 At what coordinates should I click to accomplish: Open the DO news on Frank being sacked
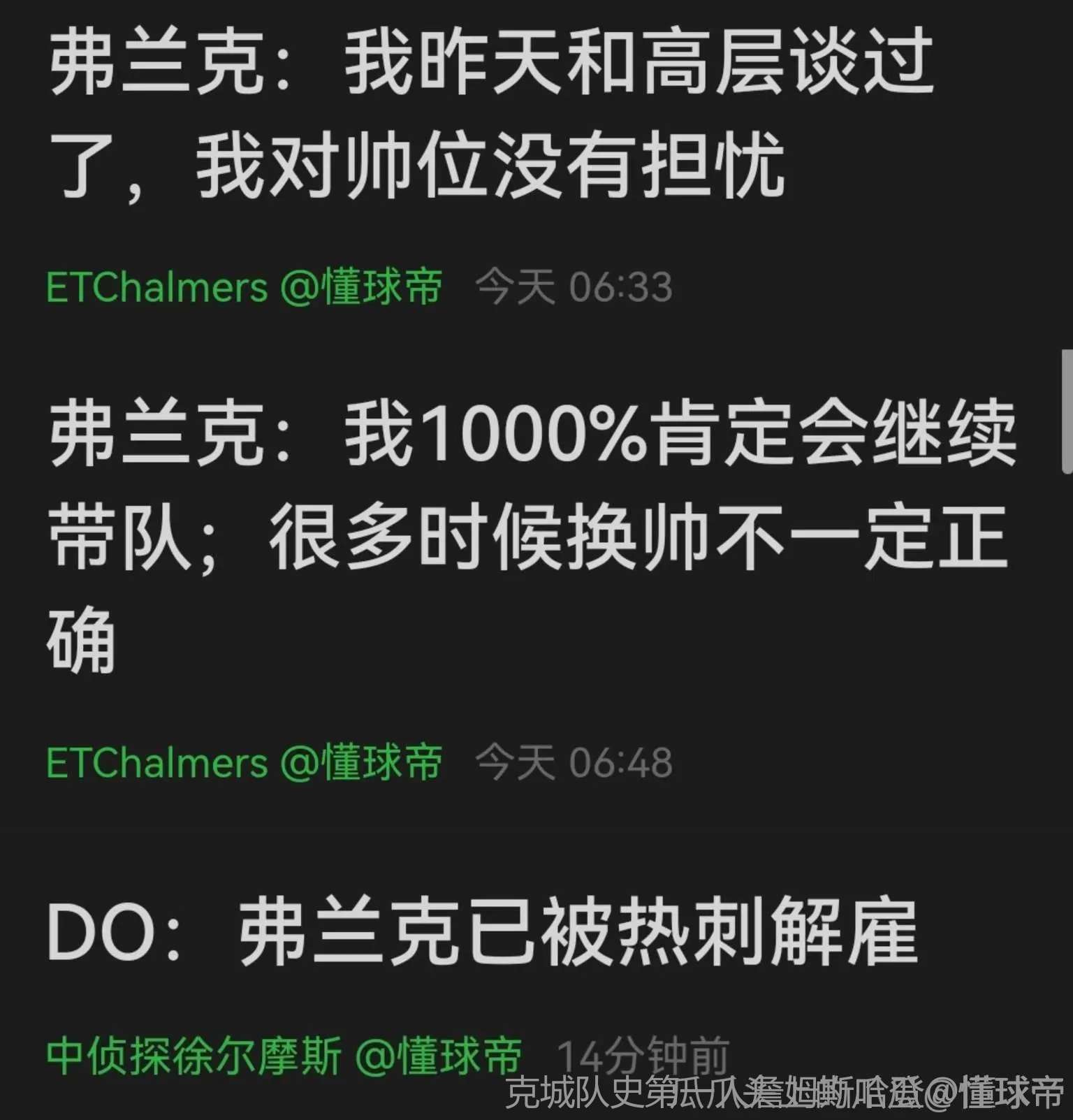(482, 933)
